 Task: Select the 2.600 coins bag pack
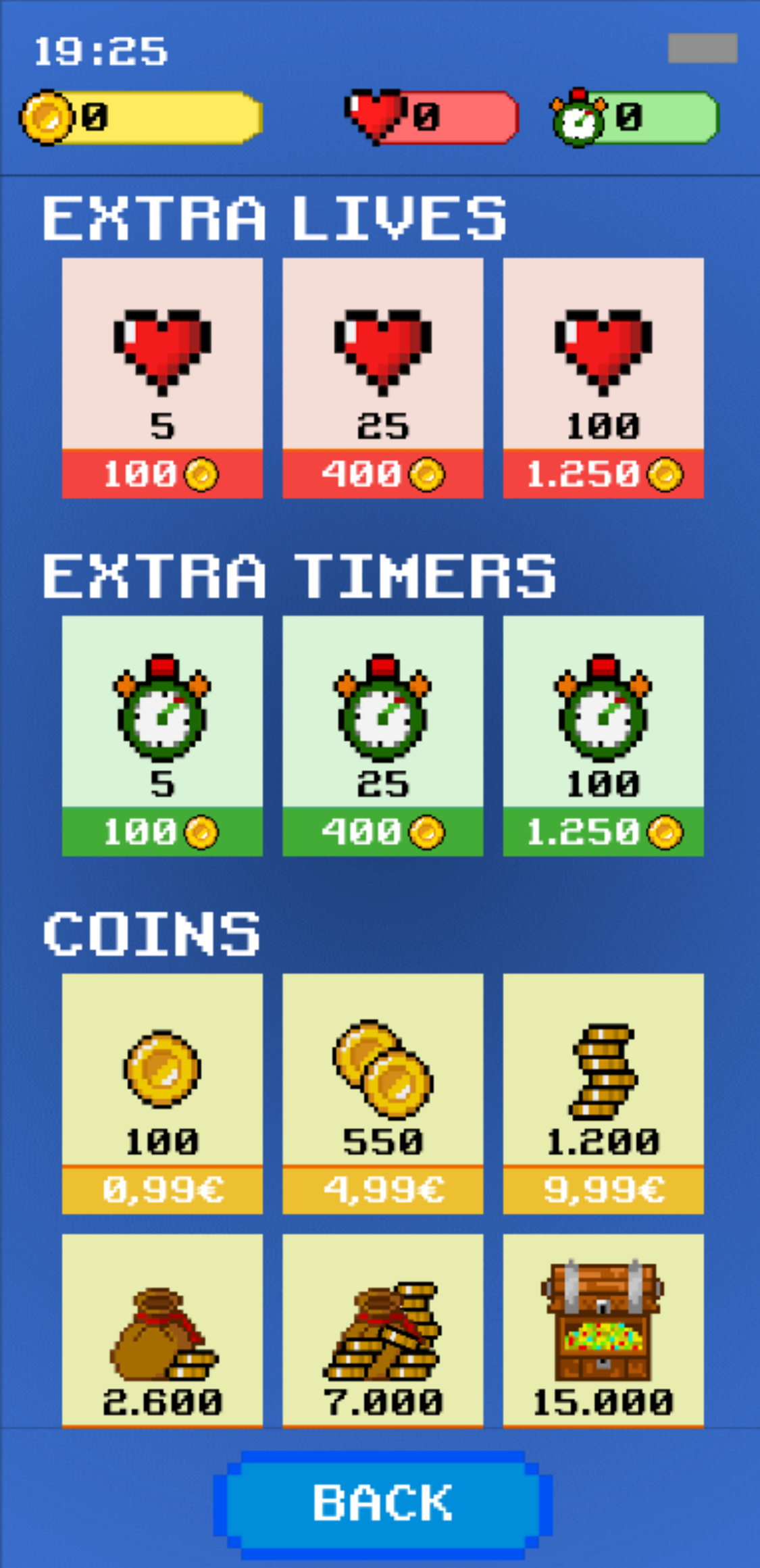[x=162, y=1331]
